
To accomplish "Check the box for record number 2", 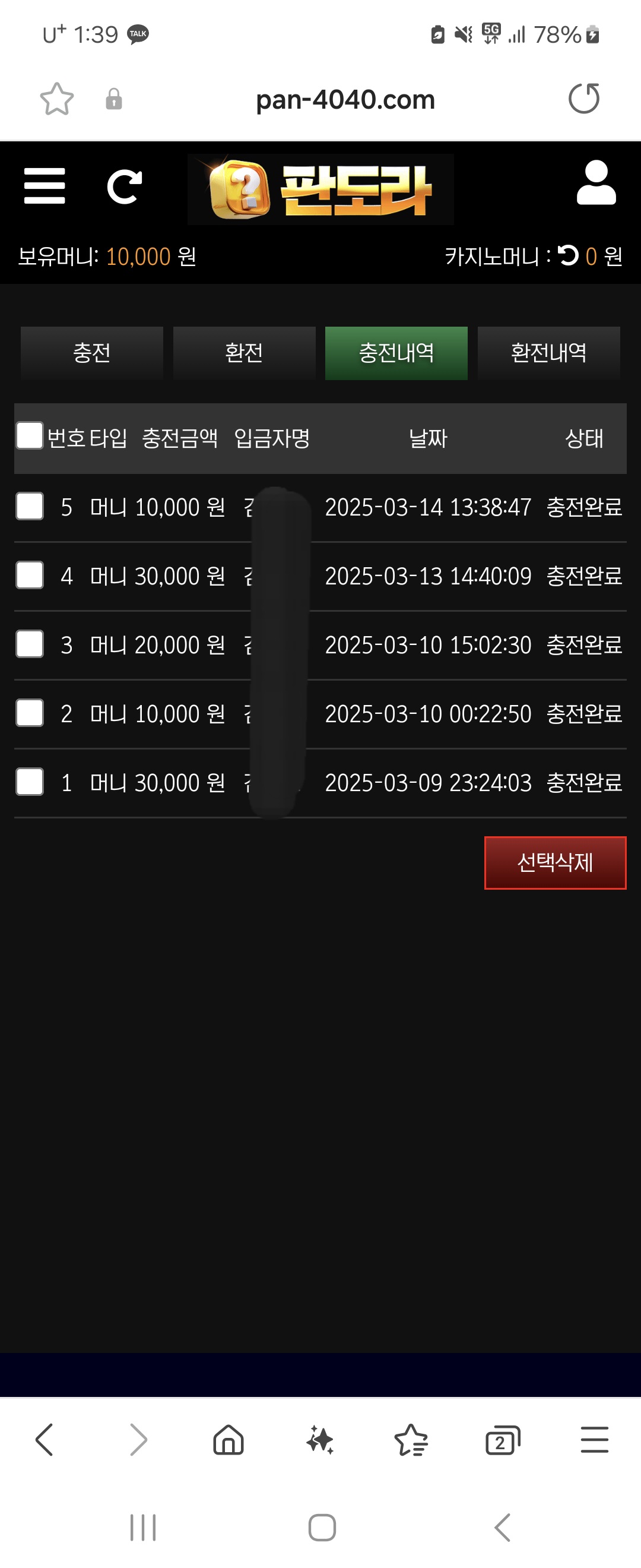I will (30, 713).
